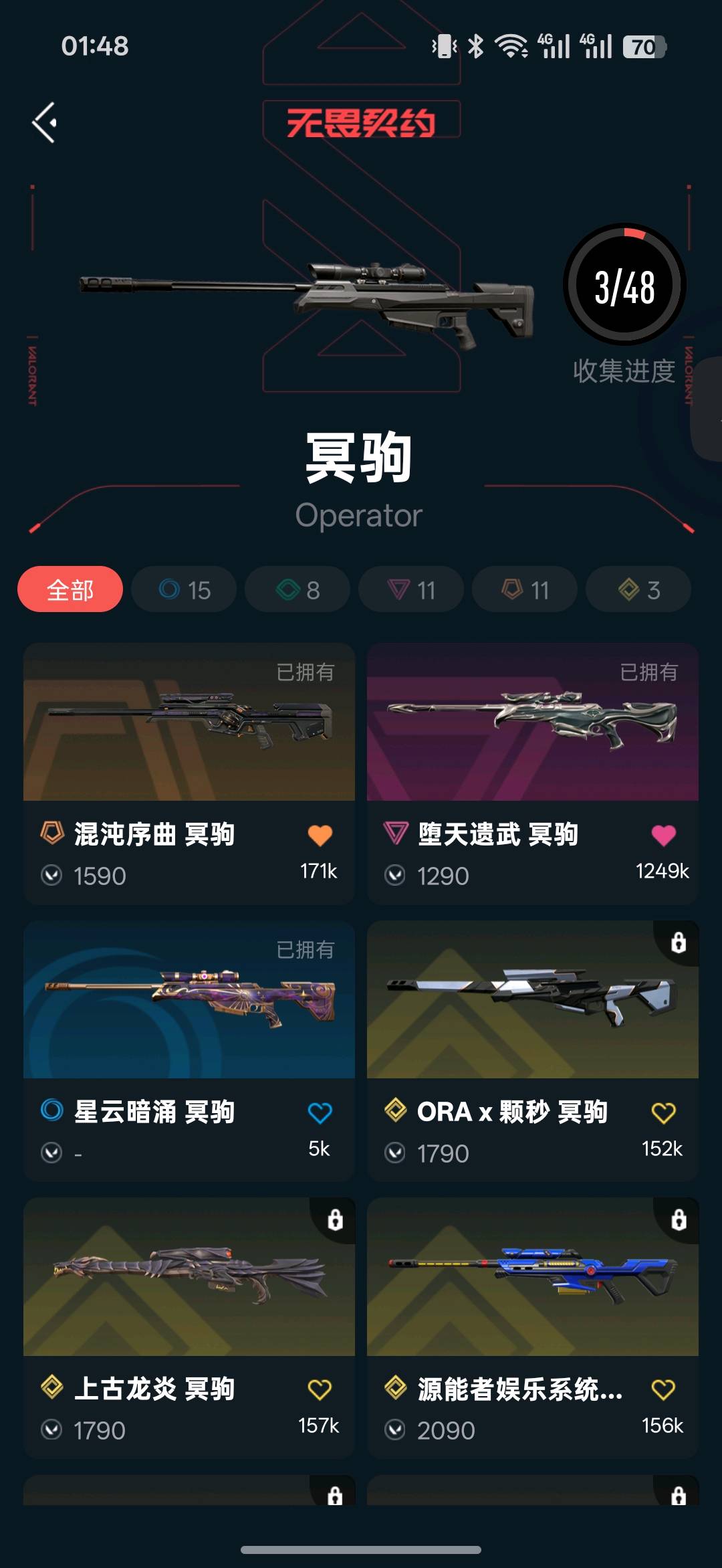The image size is (722, 1568).
Task: Open the 堕天遗武 冥驹 skin card
Action: click(x=532, y=722)
